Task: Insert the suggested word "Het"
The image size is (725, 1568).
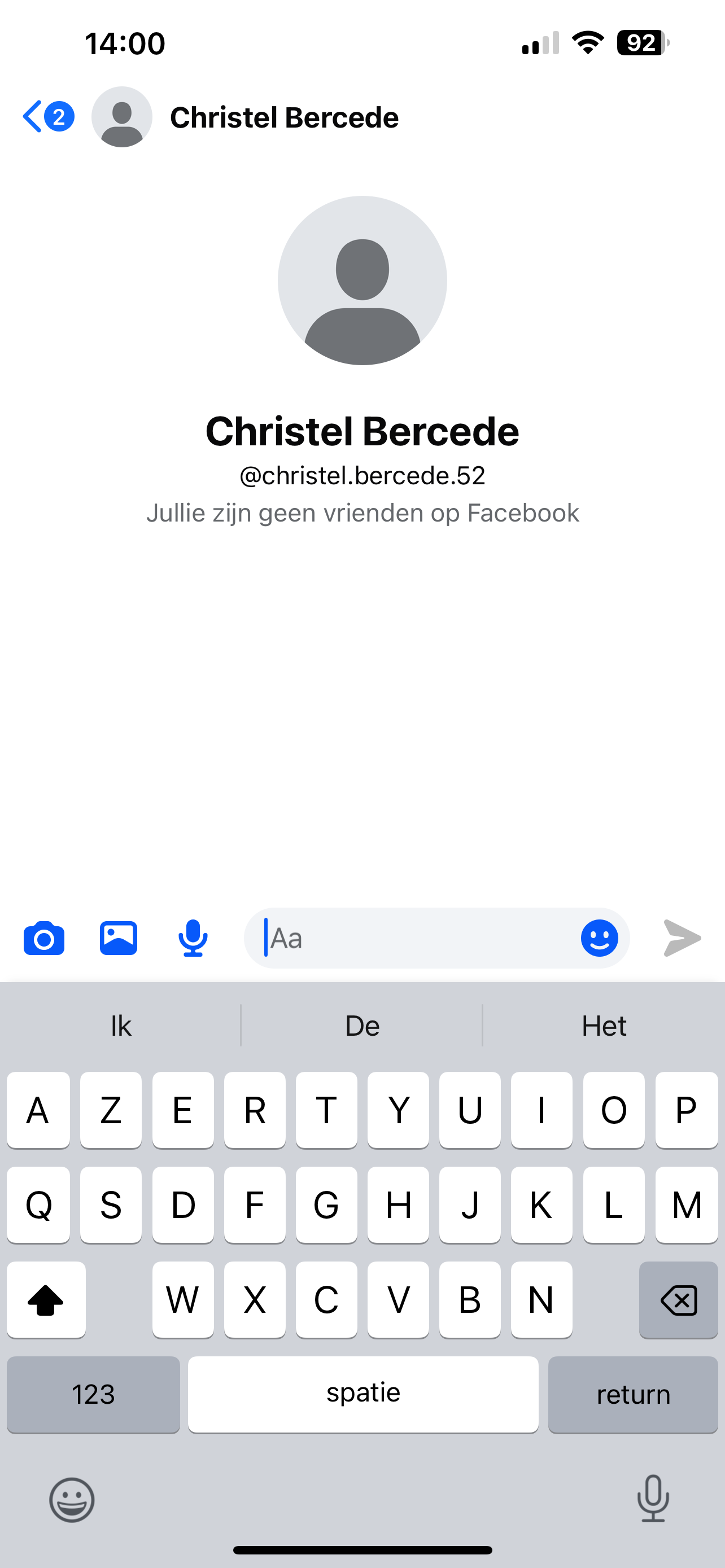Action: pos(603,1026)
